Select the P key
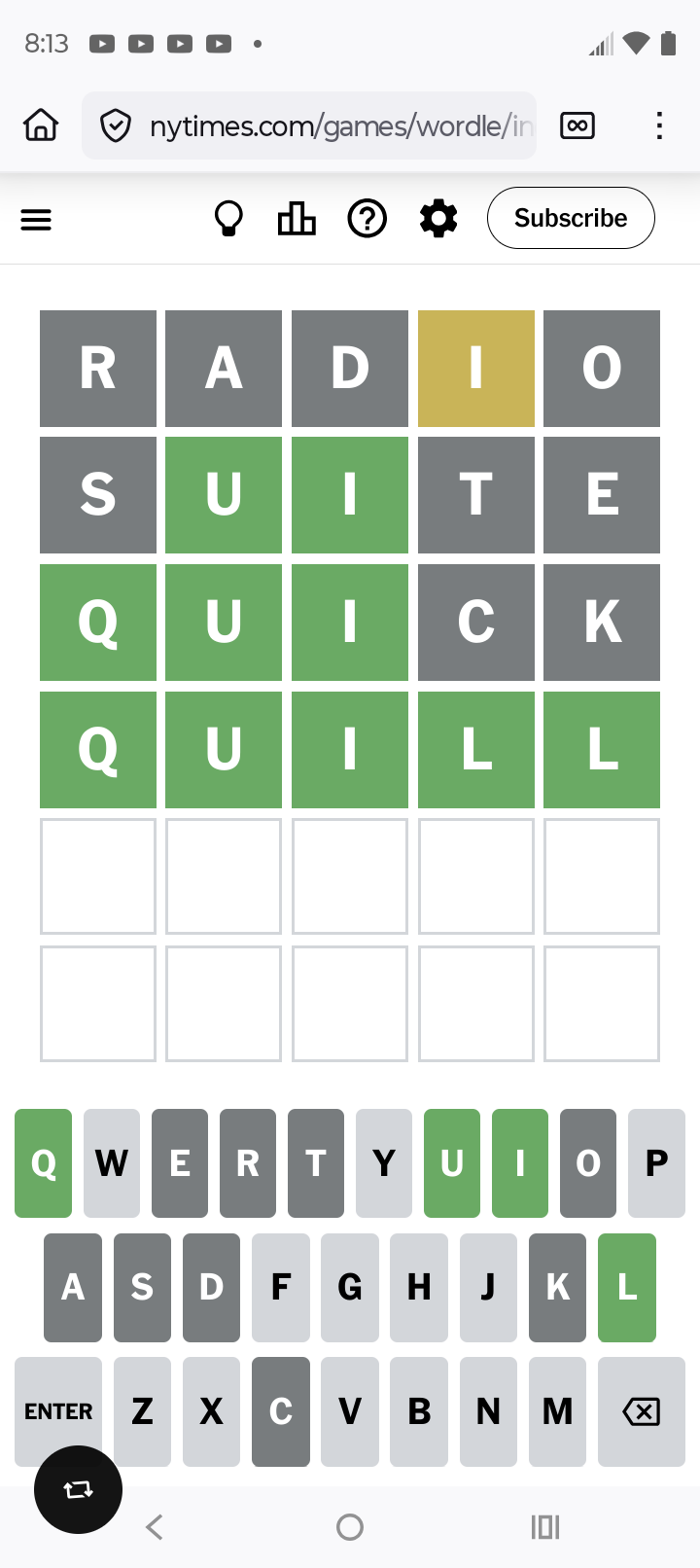Viewport: 700px width, 1568px height. click(x=656, y=1163)
